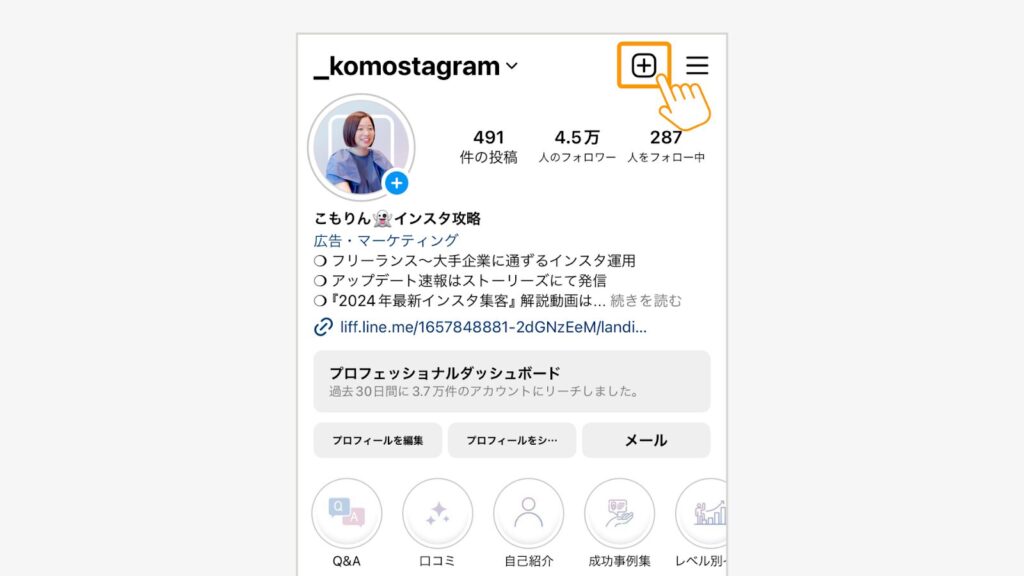Open the hamburger menu
The image size is (1024, 576).
(697, 66)
